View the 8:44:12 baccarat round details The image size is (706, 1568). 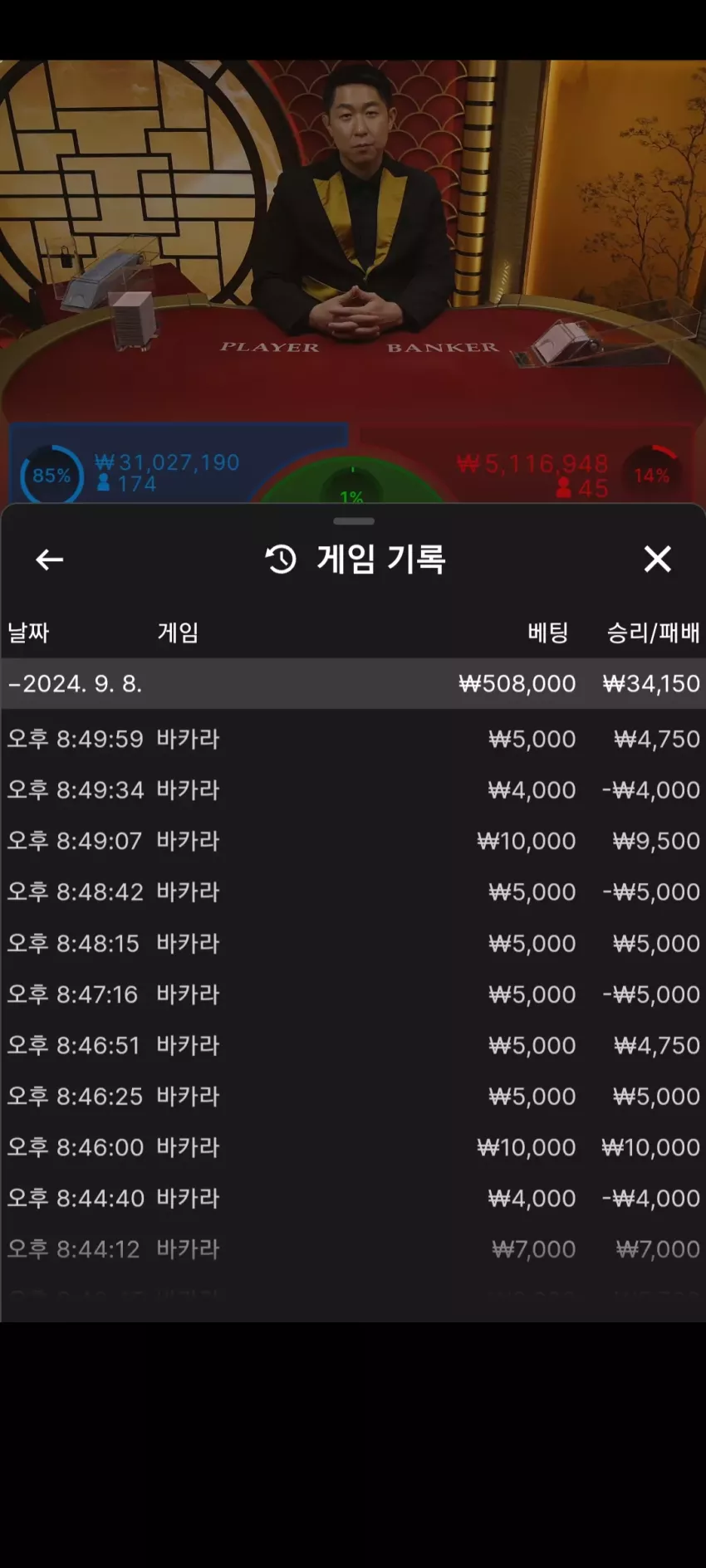pos(353,1250)
